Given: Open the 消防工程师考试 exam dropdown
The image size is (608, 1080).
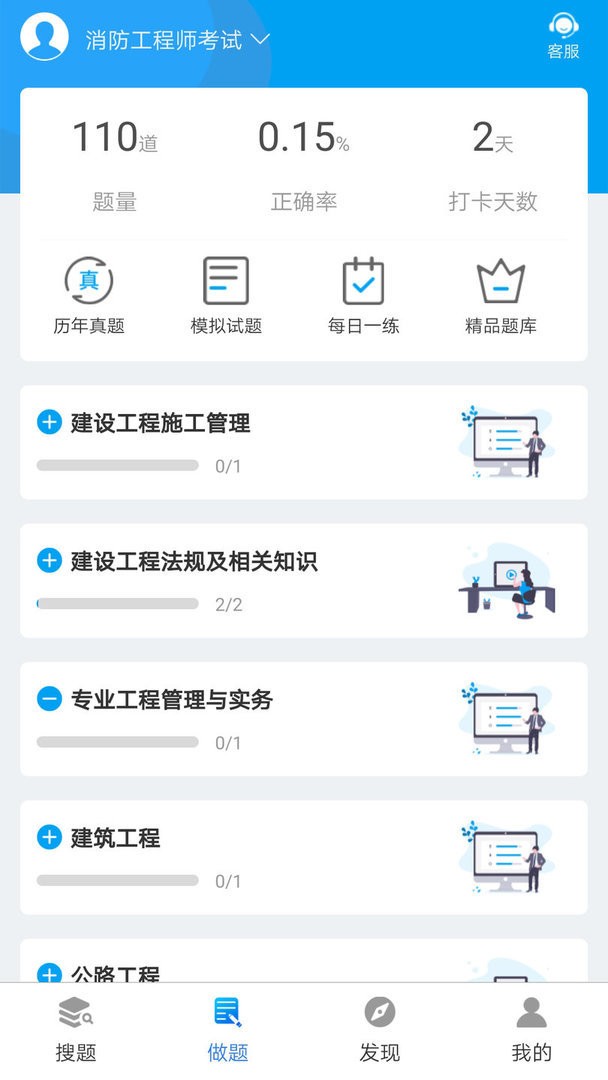Looking at the screenshot, I should (178, 40).
